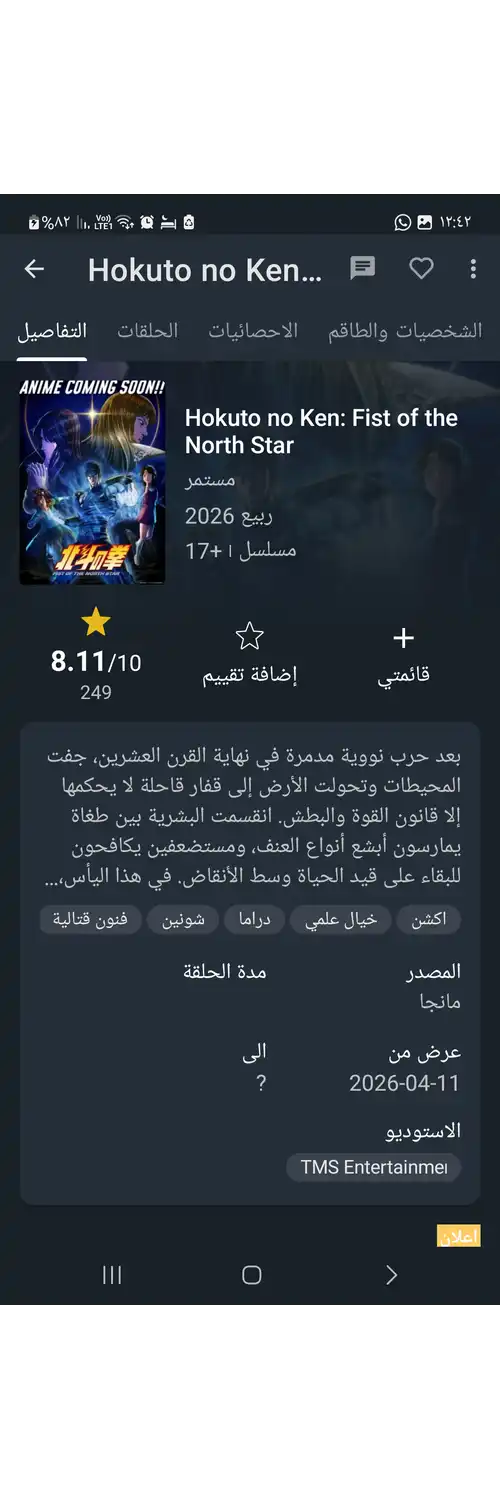Open the الشخصيات والطاقم tab
This screenshot has width=500, height=1500.
[405, 331]
